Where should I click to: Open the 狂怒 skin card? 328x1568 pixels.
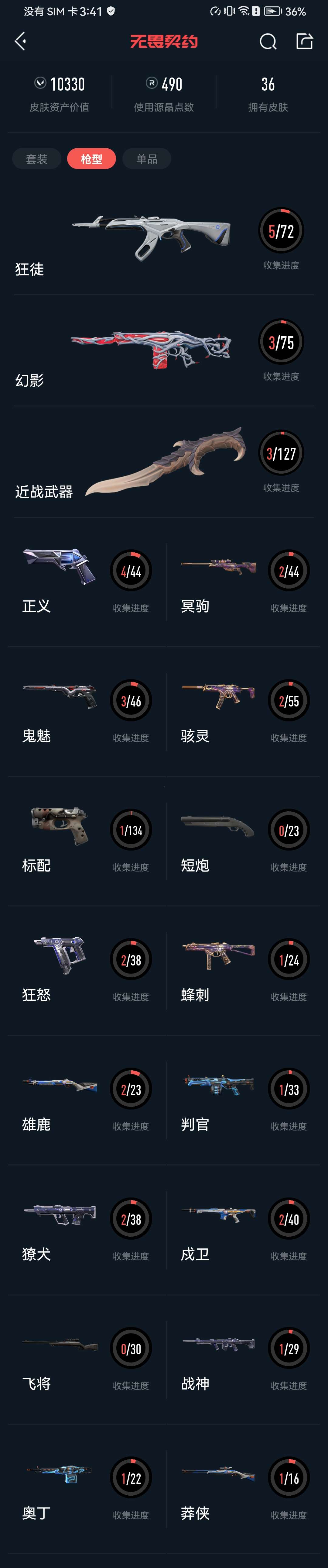85,970
